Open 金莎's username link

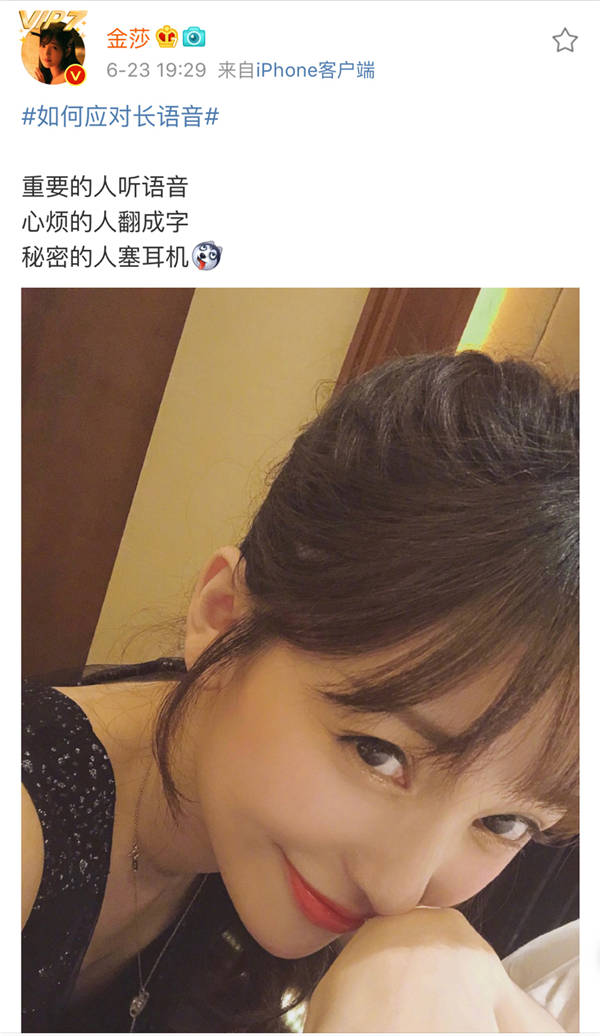[x=127, y=38]
